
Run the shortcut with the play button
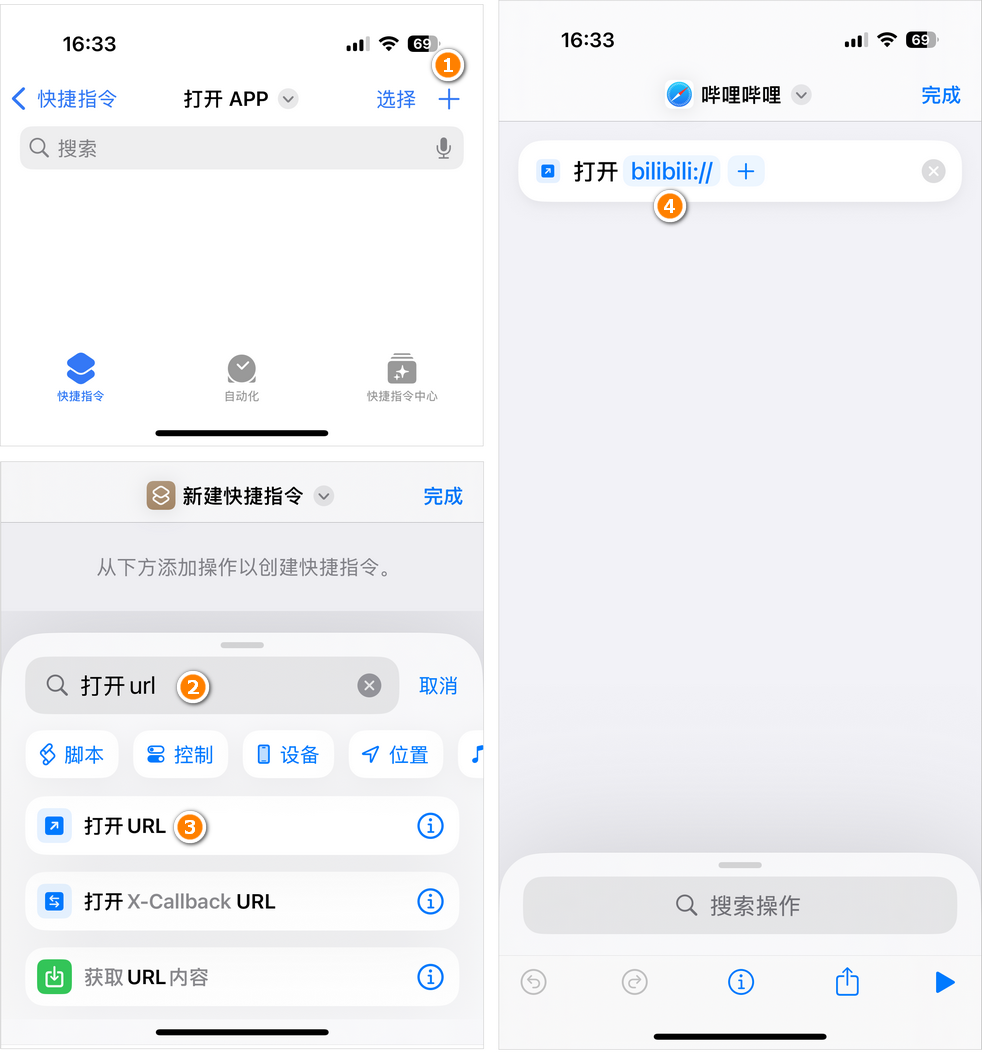click(945, 982)
